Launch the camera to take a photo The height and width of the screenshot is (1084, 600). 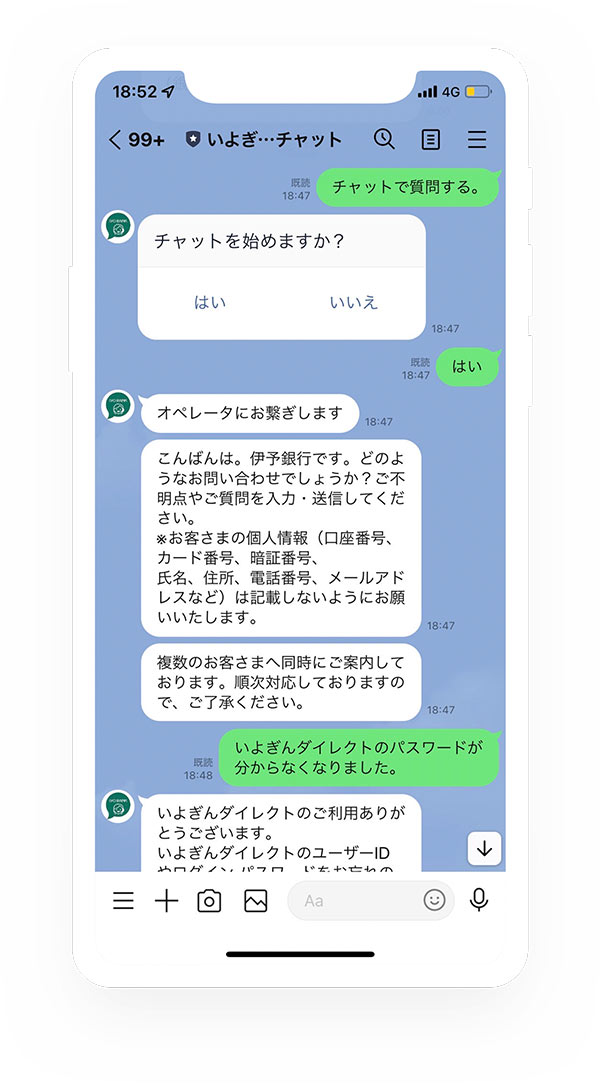click(x=209, y=901)
